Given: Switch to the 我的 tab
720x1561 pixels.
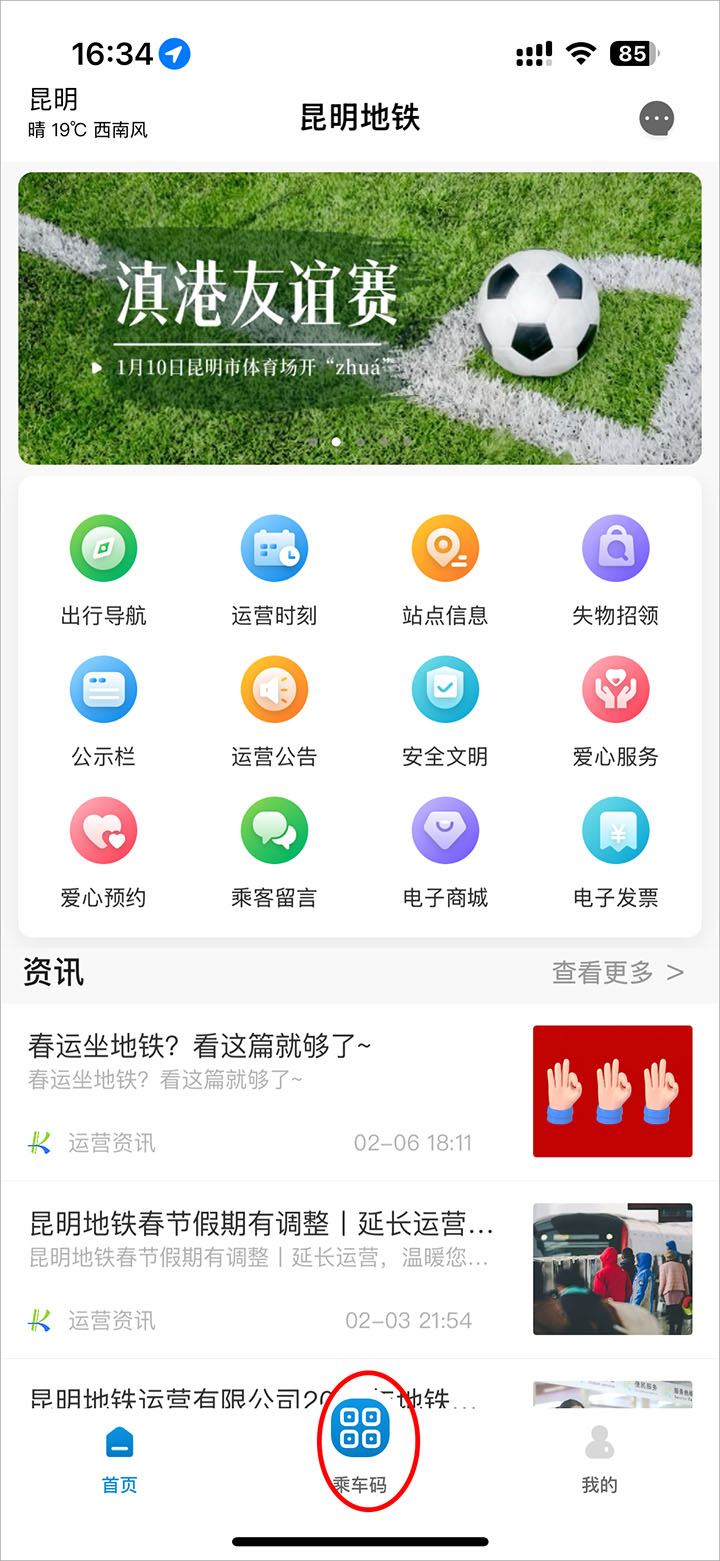Looking at the screenshot, I should [x=599, y=1458].
